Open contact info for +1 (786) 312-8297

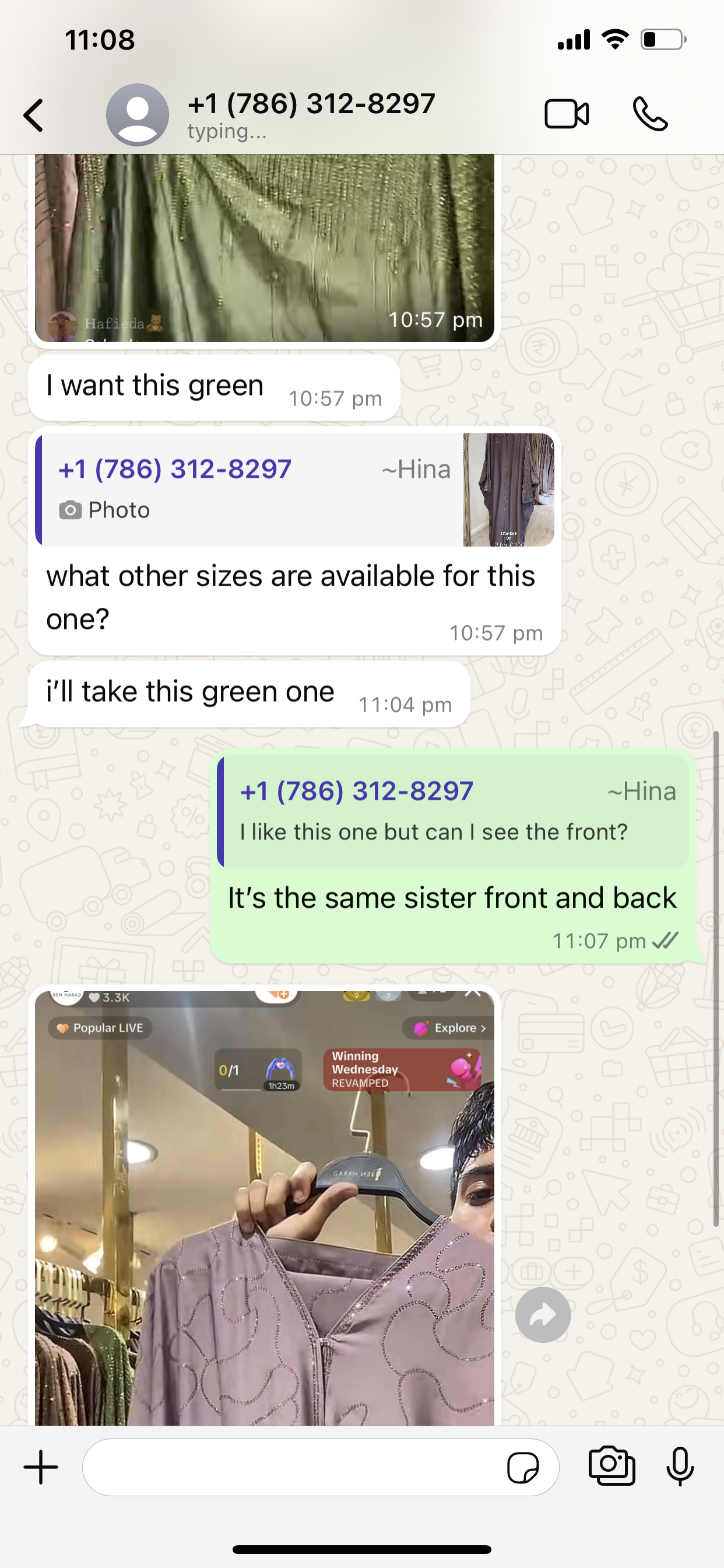click(x=310, y=114)
